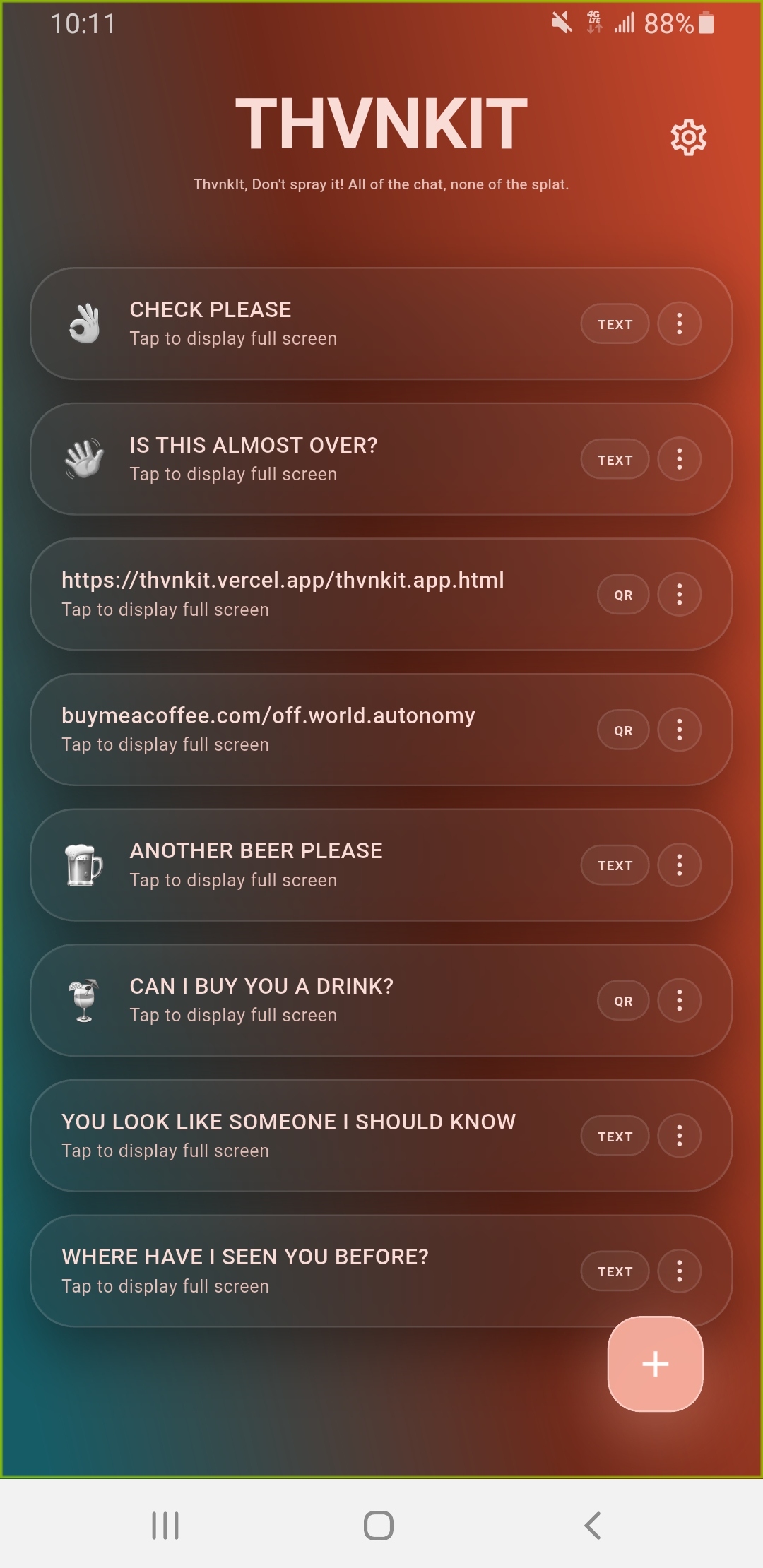Open overflow menu for YOU LOOK LIKE SOMEONE

[x=679, y=1136]
